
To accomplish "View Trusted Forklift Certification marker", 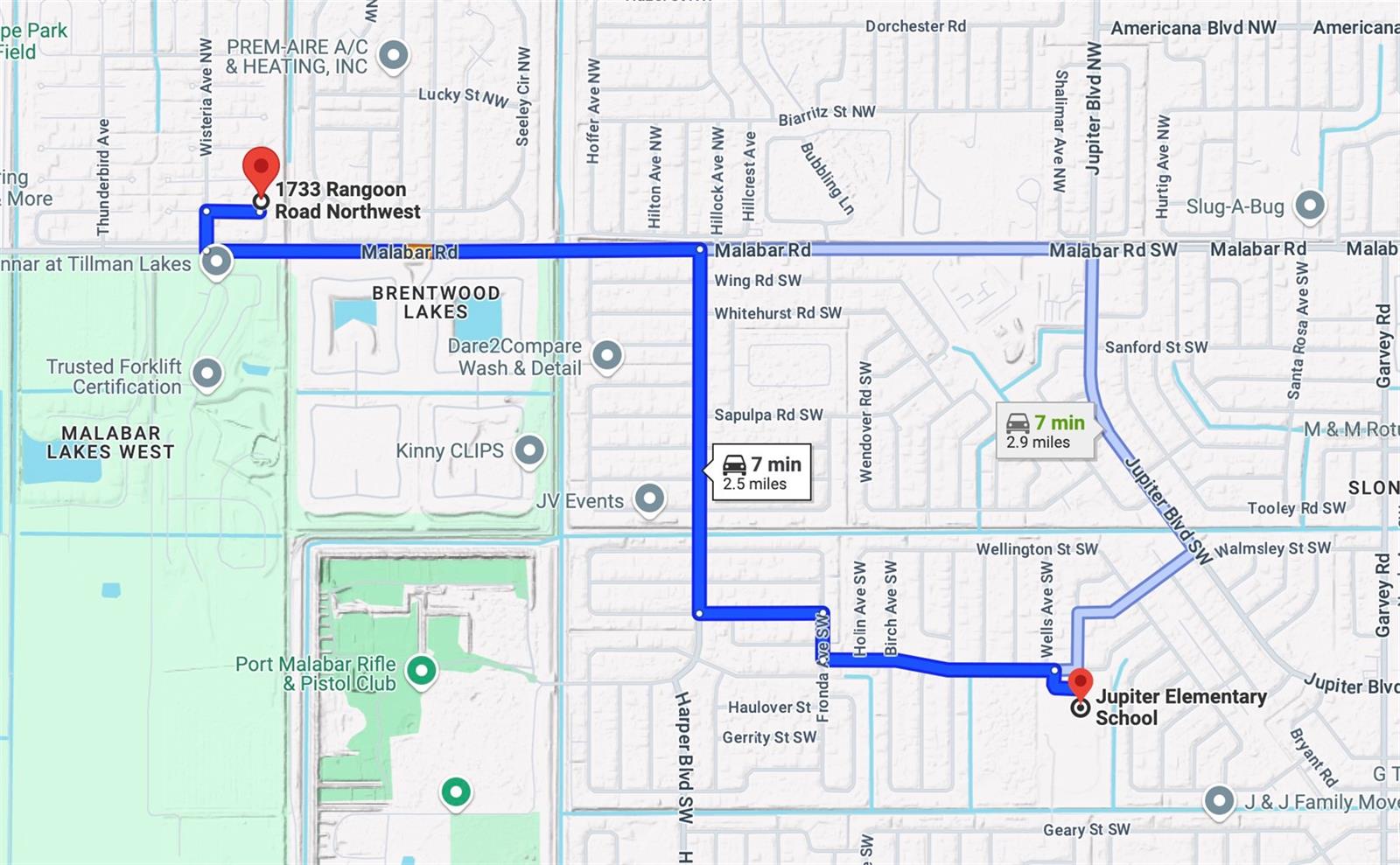I will pos(206,374).
